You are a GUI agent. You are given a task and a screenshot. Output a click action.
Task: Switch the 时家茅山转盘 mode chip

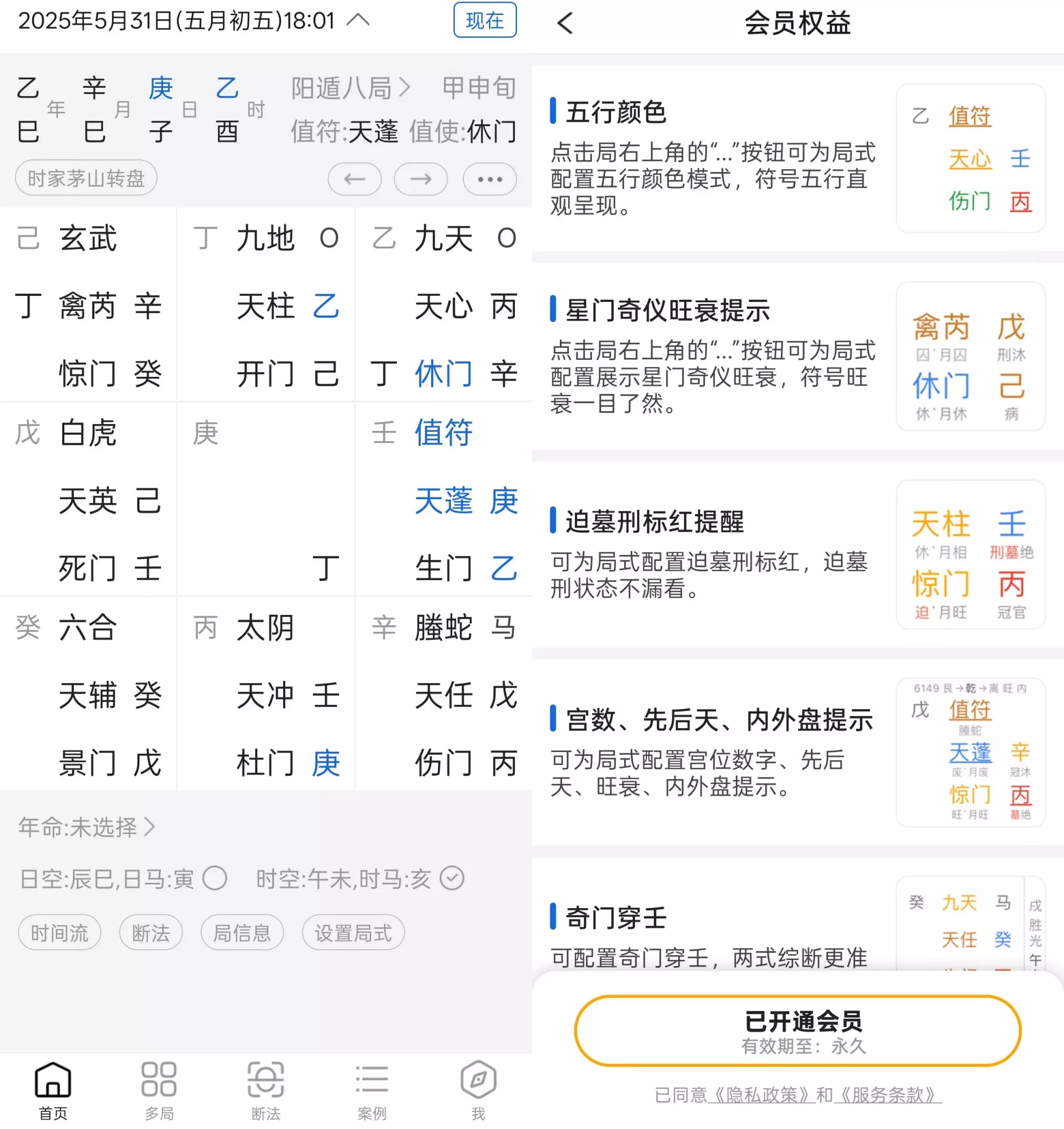(85, 178)
